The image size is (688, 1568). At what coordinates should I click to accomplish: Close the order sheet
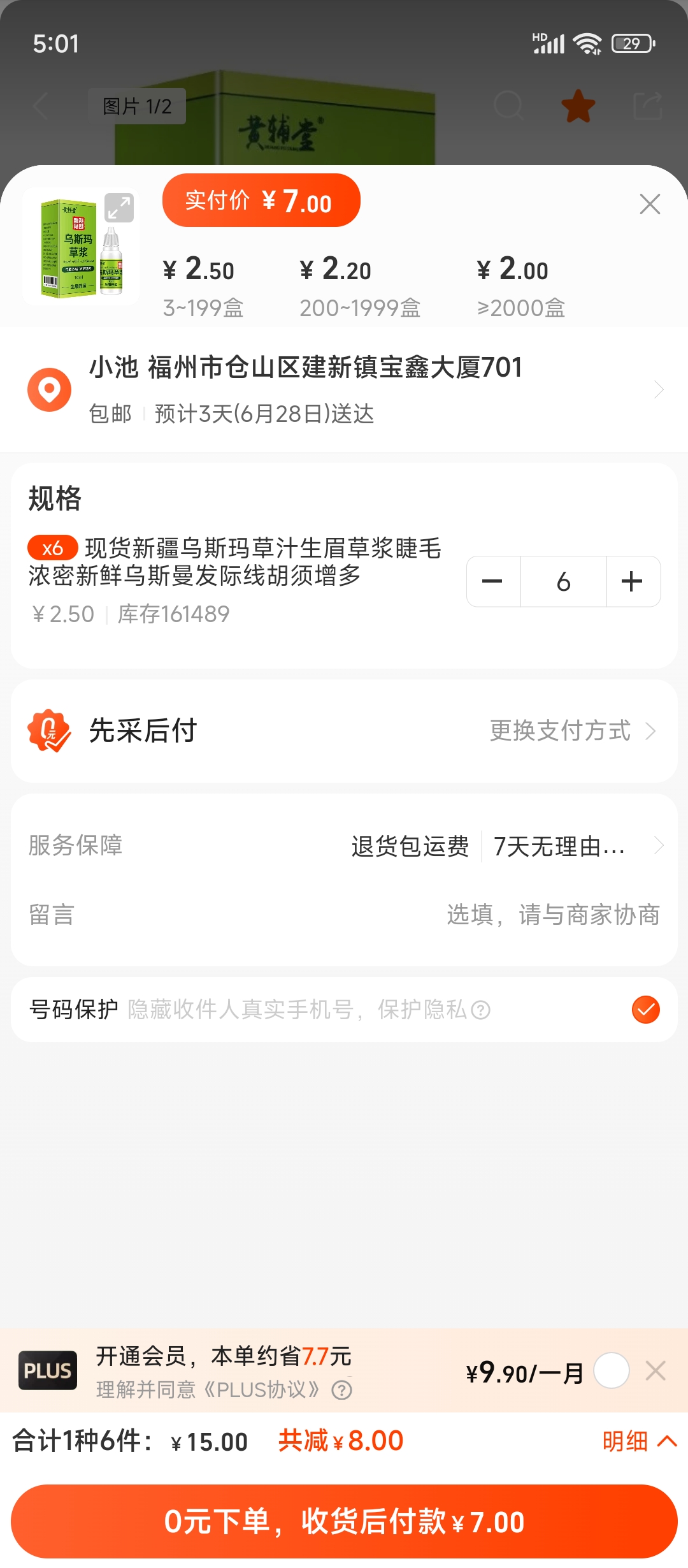point(649,204)
